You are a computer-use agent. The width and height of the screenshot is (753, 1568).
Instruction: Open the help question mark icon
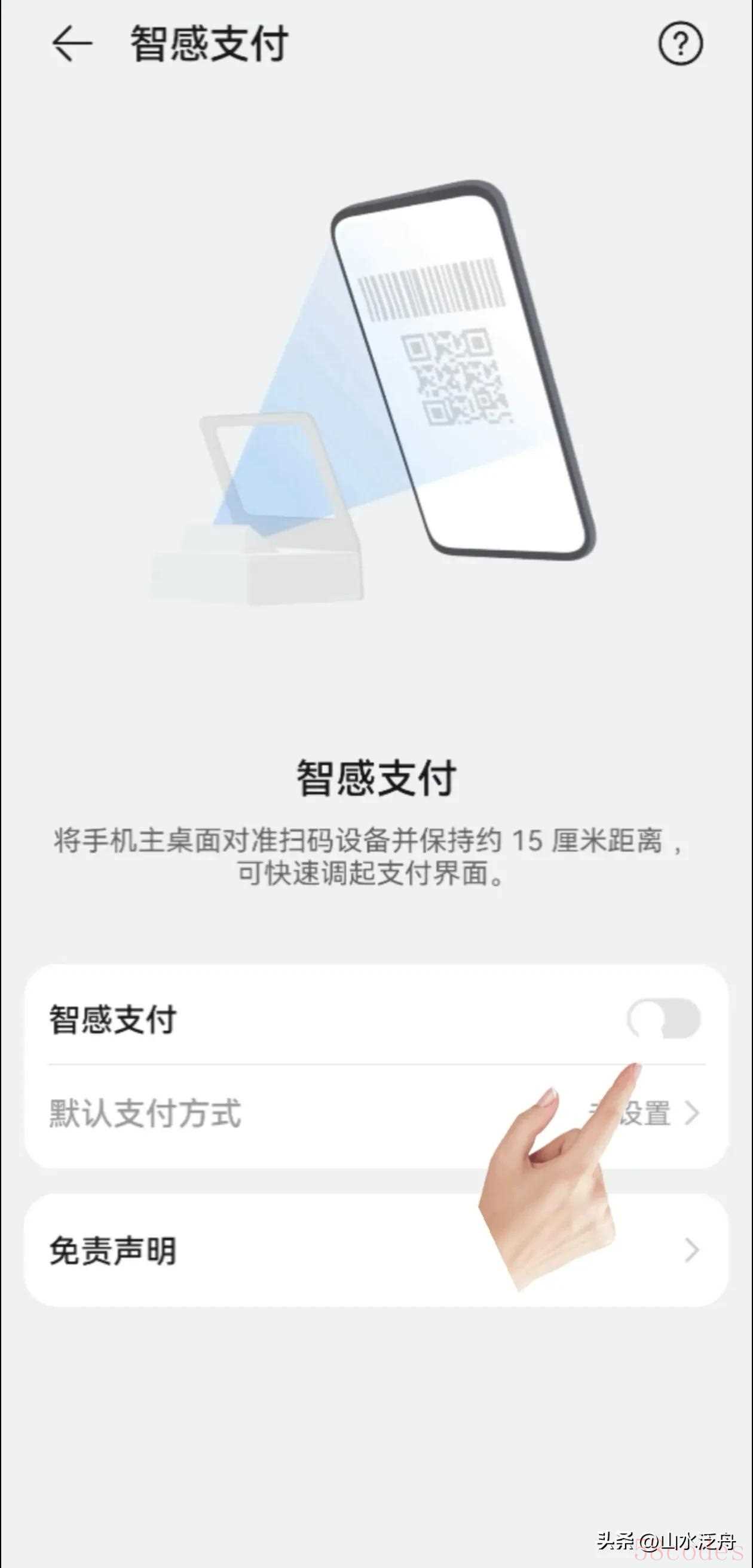click(x=681, y=44)
